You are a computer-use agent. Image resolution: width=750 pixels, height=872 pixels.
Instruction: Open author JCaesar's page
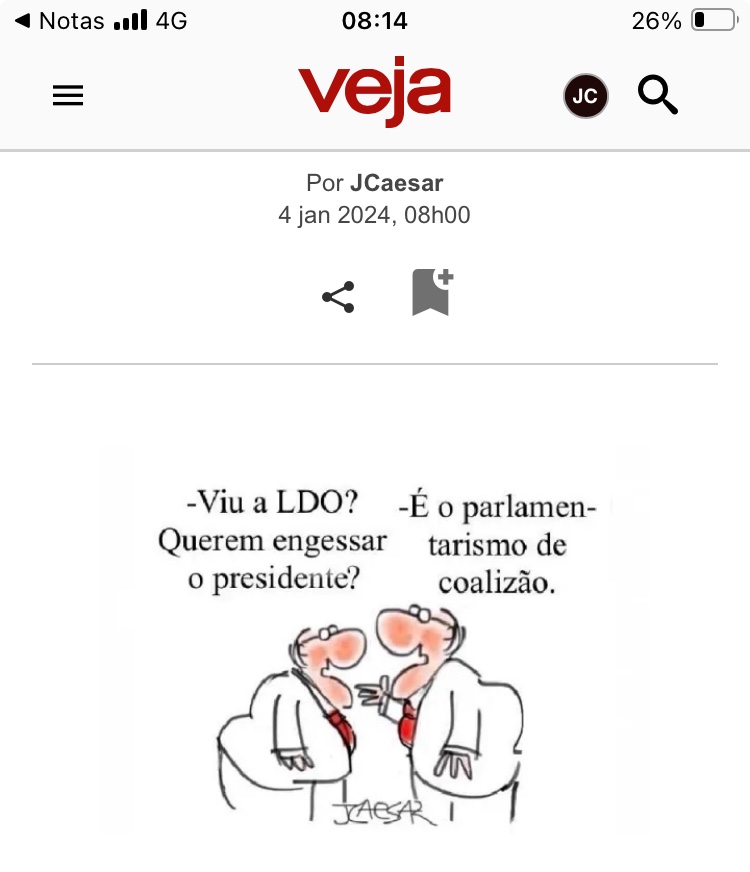click(396, 184)
